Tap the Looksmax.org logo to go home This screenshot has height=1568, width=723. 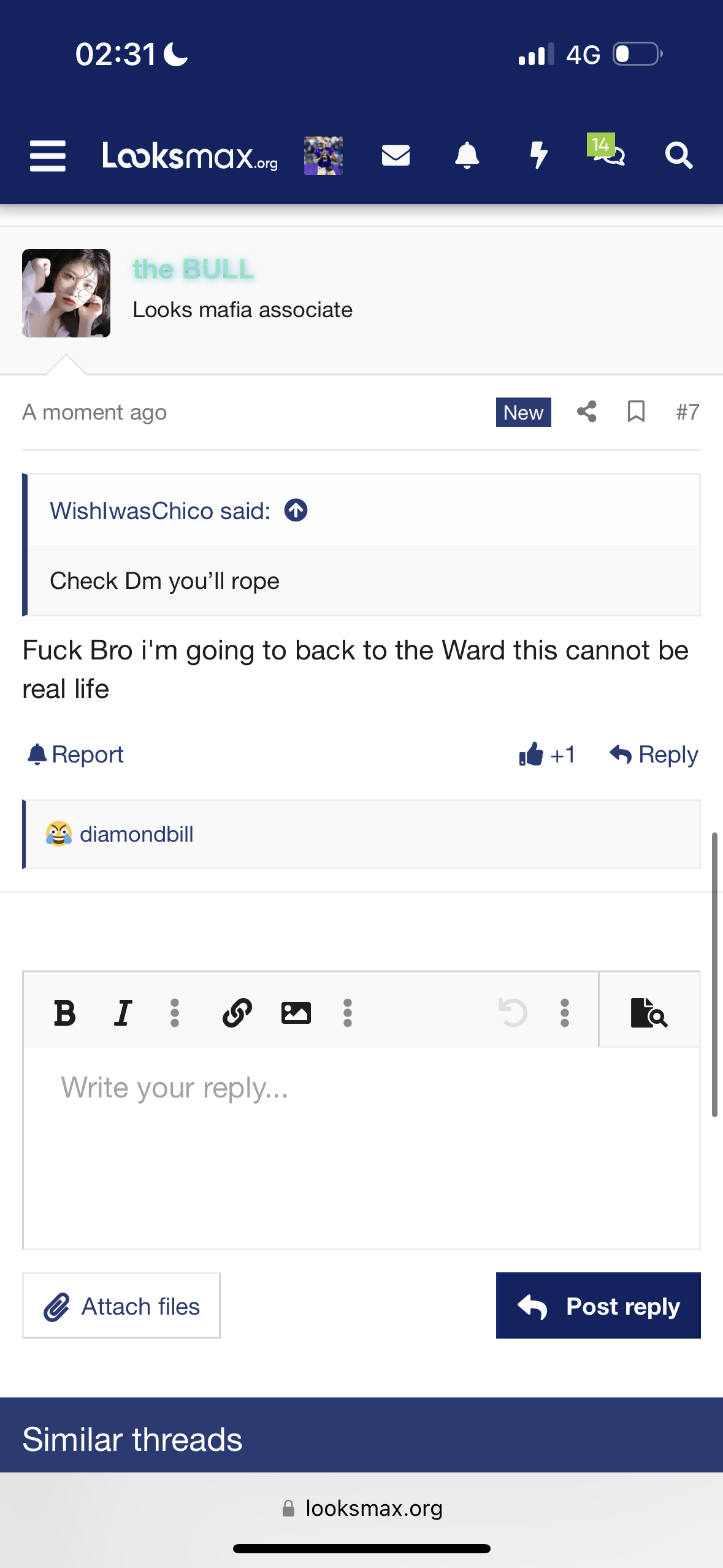tap(189, 156)
